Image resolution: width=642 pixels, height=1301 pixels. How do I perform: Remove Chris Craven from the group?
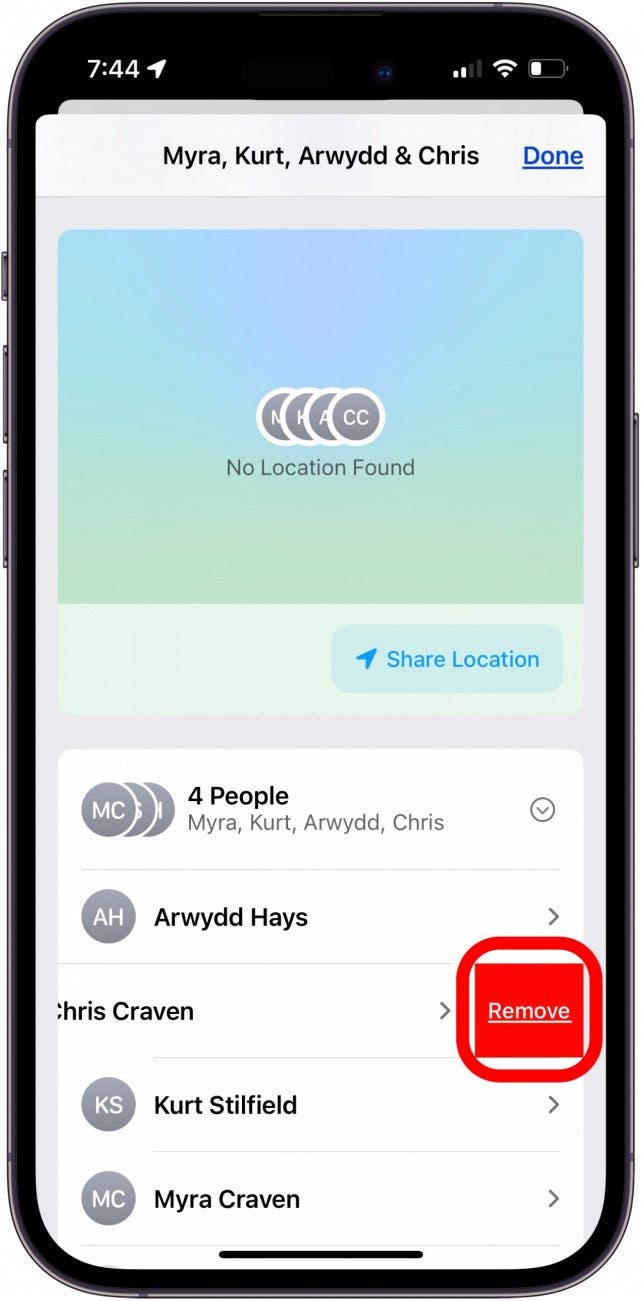[x=528, y=1011]
